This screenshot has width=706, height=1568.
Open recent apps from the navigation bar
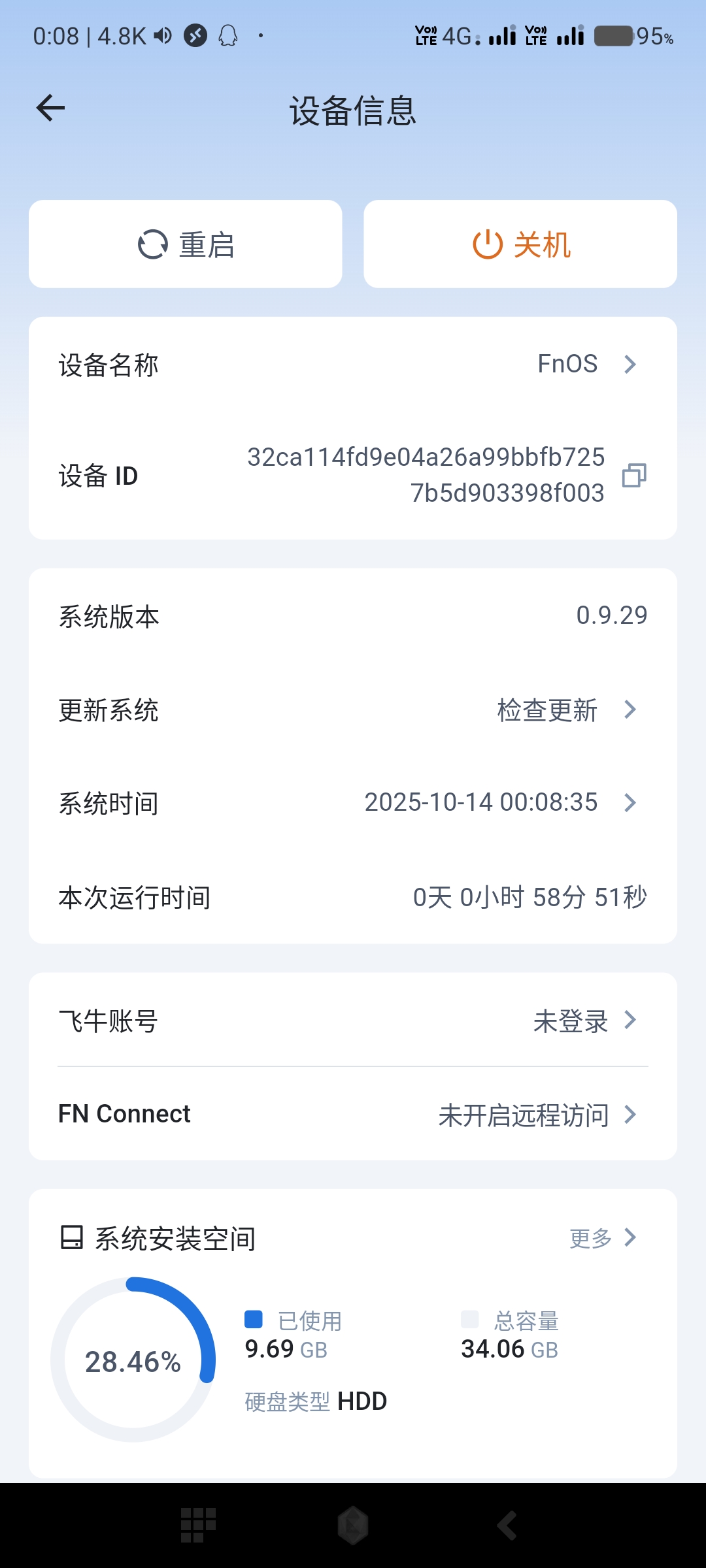pyautogui.click(x=198, y=1526)
